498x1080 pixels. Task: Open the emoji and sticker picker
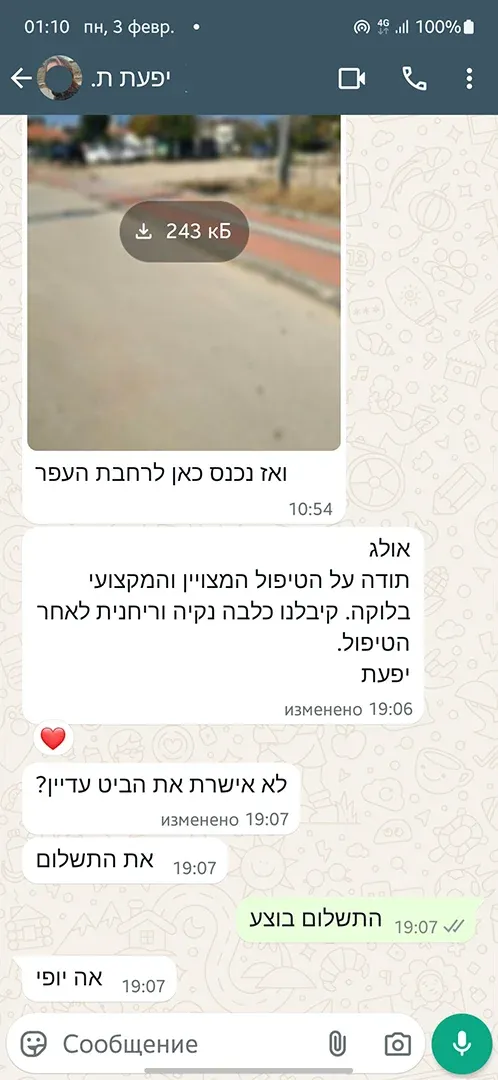pyautogui.click(x=33, y=1044)
